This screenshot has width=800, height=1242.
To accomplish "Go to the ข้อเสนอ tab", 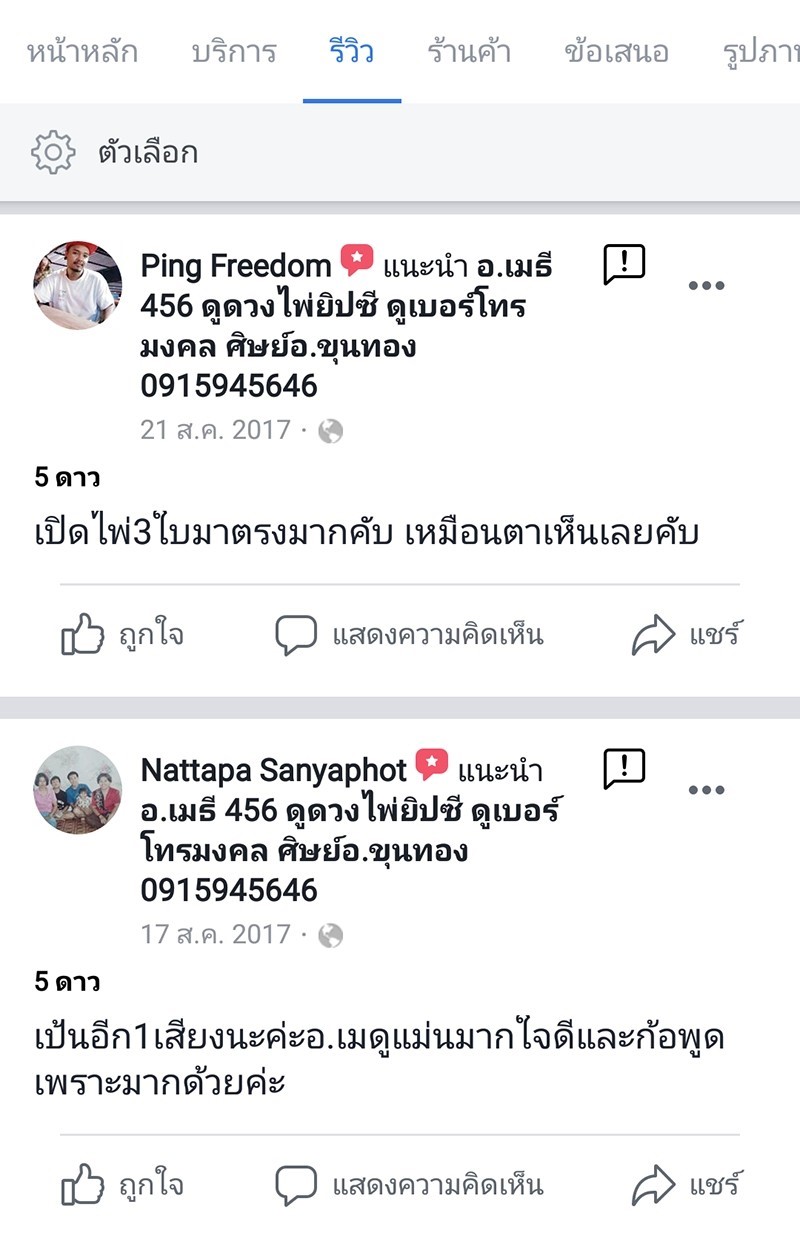I will coord(616,51).
